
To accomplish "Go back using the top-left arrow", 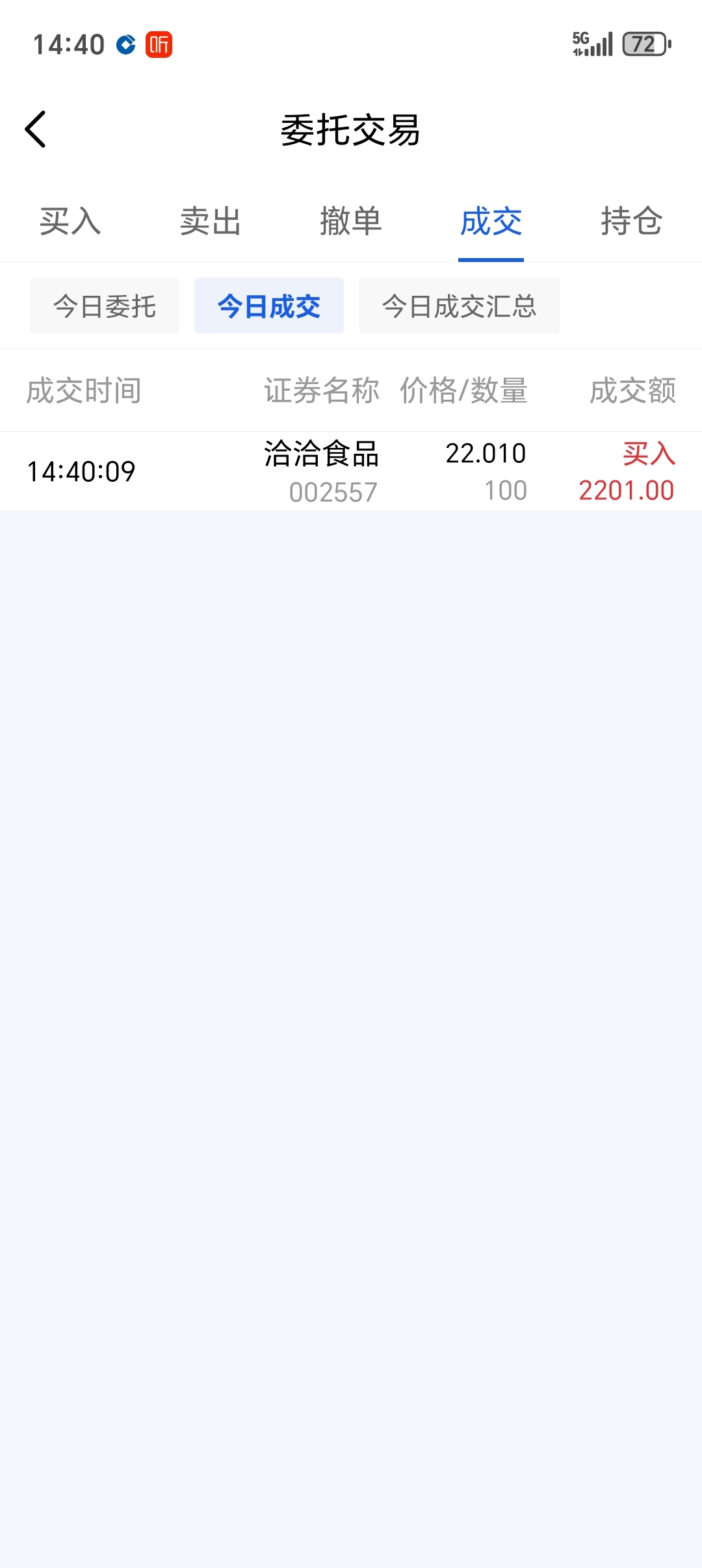I will [x=36, y=129].
